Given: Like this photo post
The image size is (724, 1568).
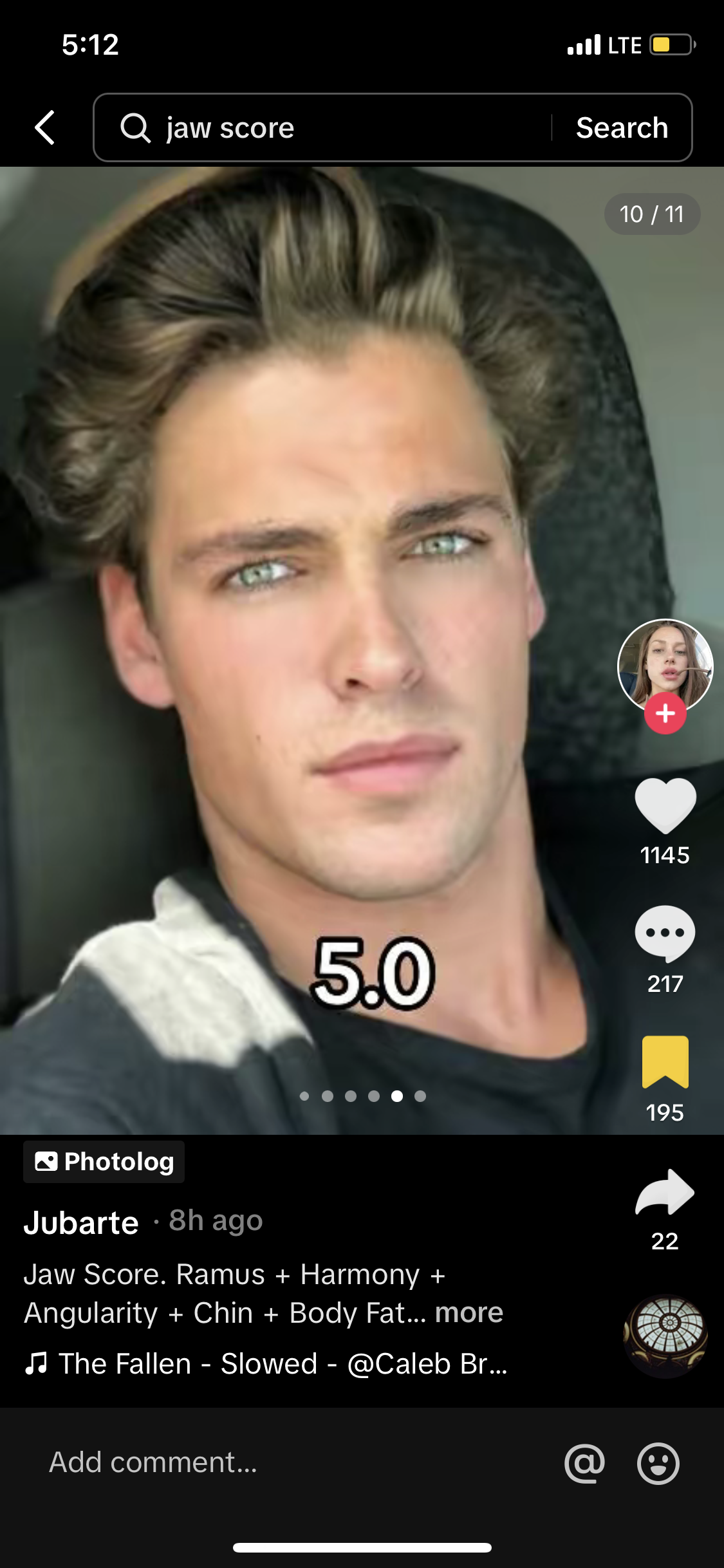Looking at the screenshot, I should coord(665,805).
